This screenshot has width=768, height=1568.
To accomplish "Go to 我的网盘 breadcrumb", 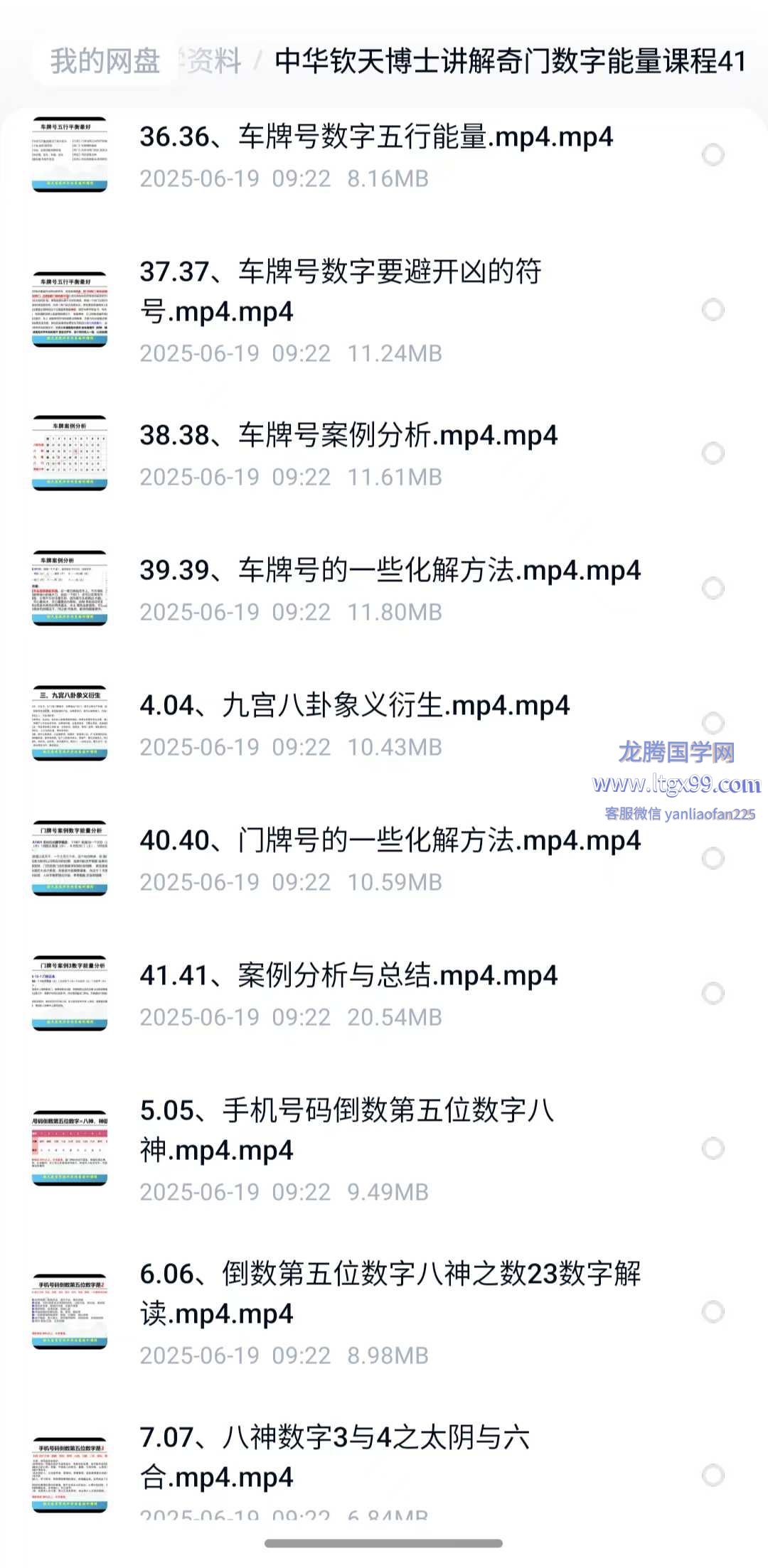I will (105, 61).
